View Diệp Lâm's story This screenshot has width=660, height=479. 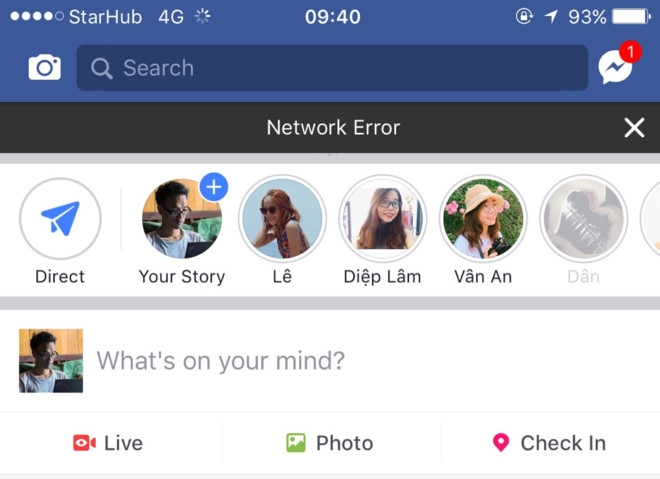point(382,219)
